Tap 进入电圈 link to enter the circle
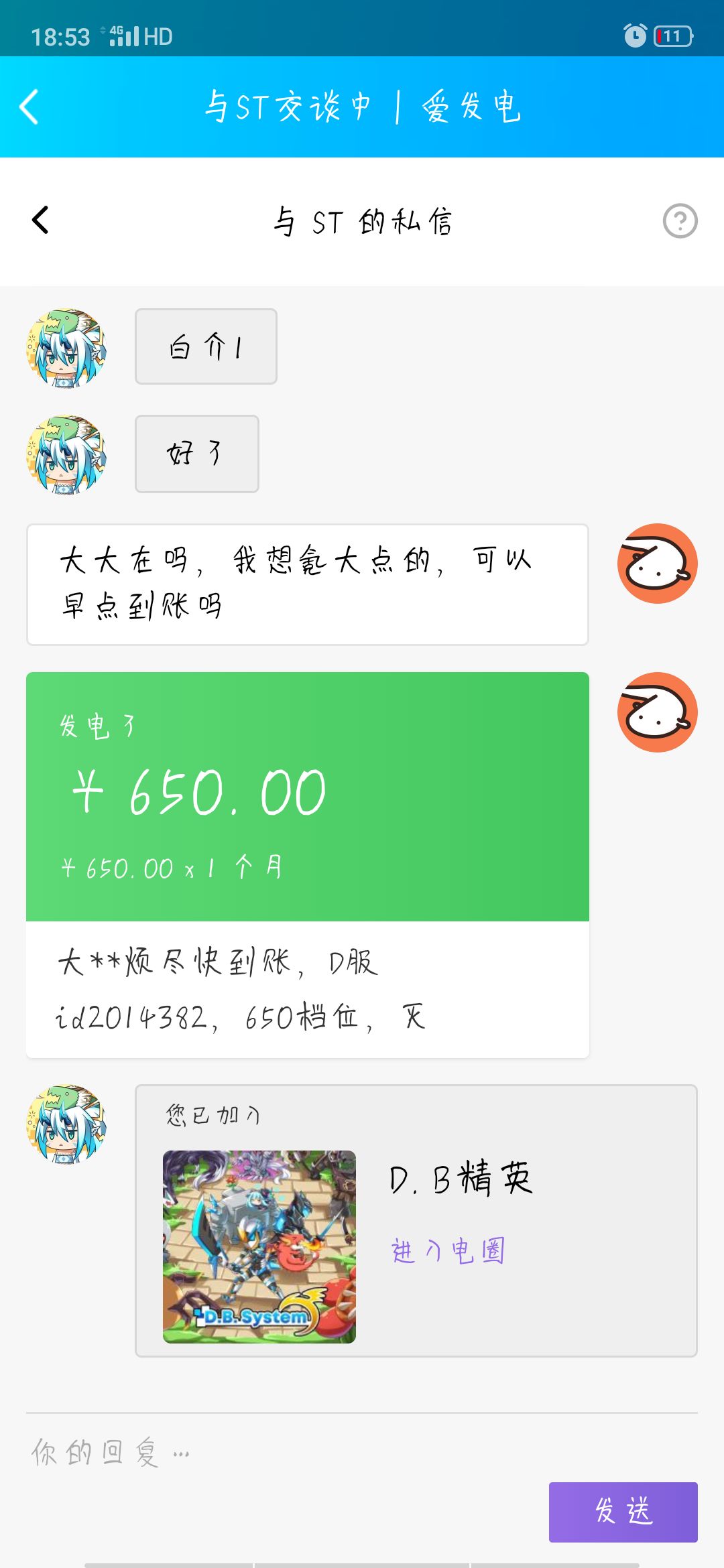Screen dimensions: 724x1568 [448, 1250]
